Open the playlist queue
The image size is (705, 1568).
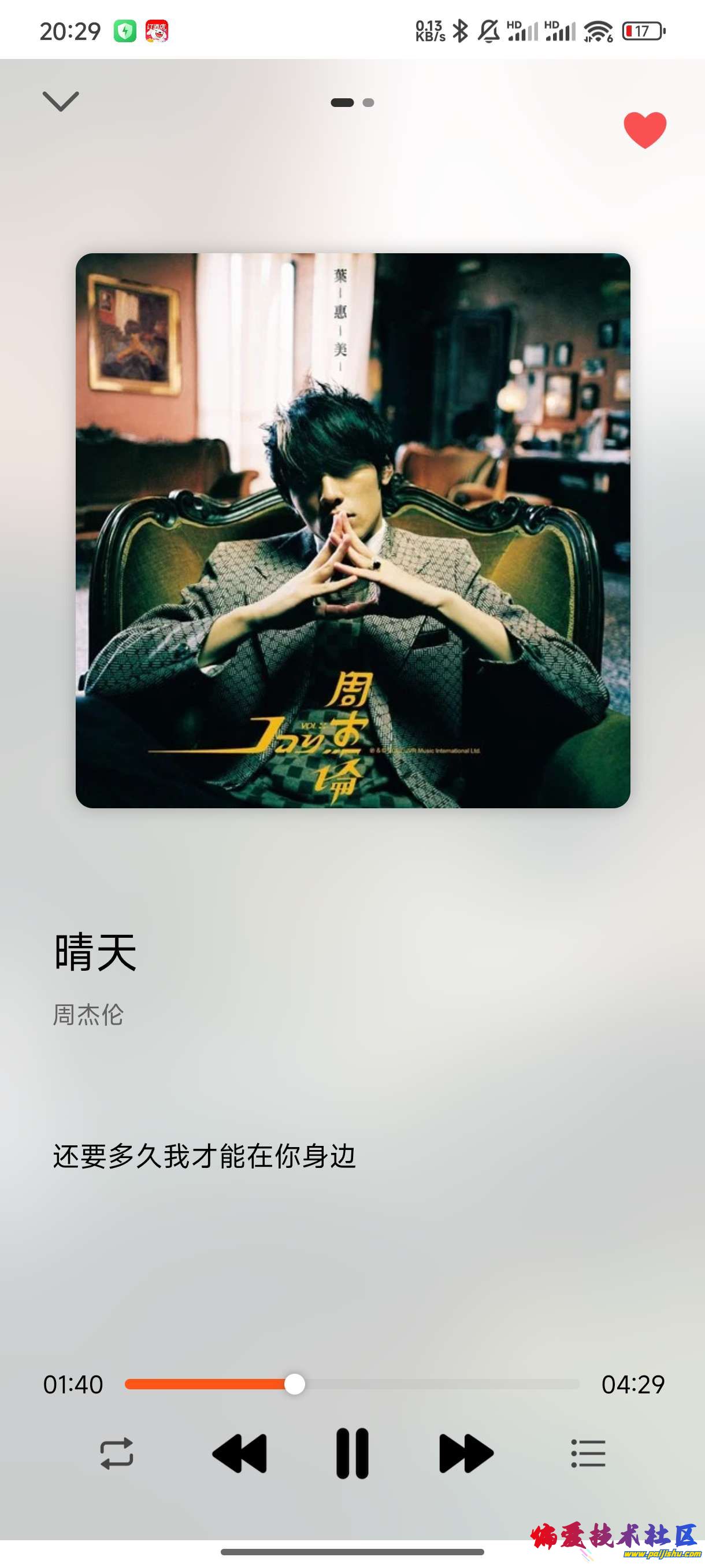click(x=588, y=1454)
